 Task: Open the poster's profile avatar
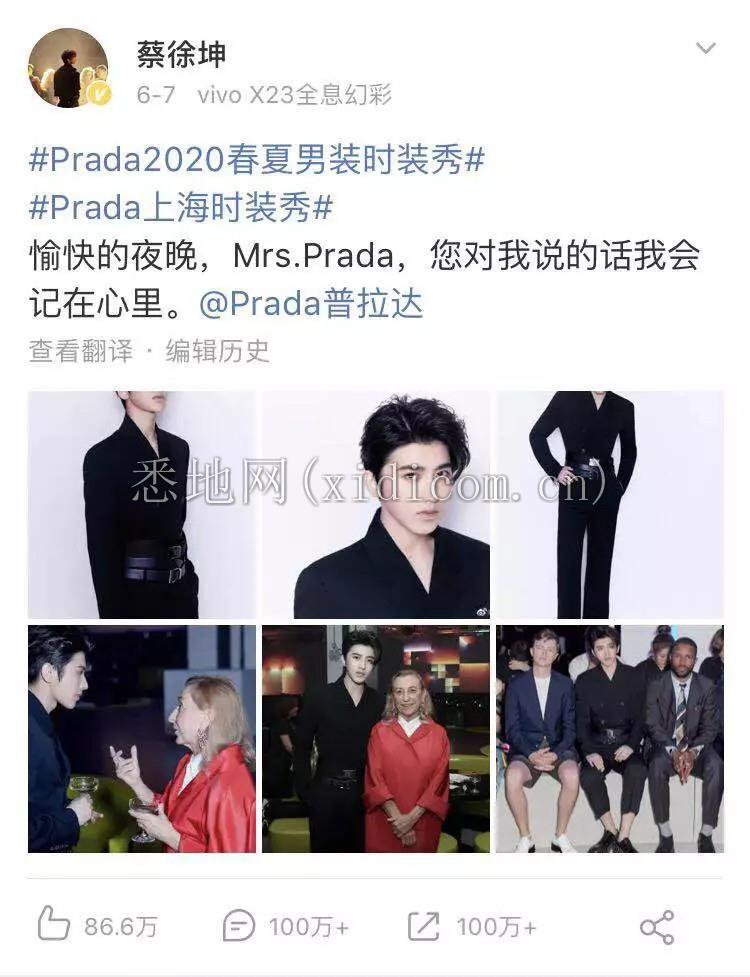[68, 67]
